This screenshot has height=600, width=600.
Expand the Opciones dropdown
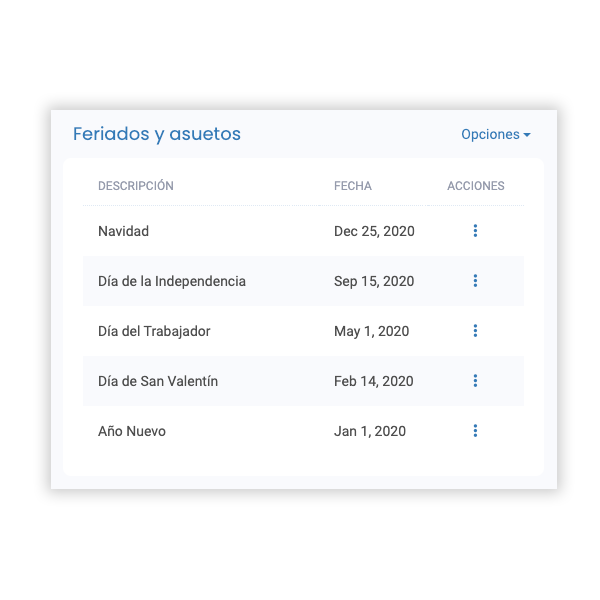tap(495, 134)
